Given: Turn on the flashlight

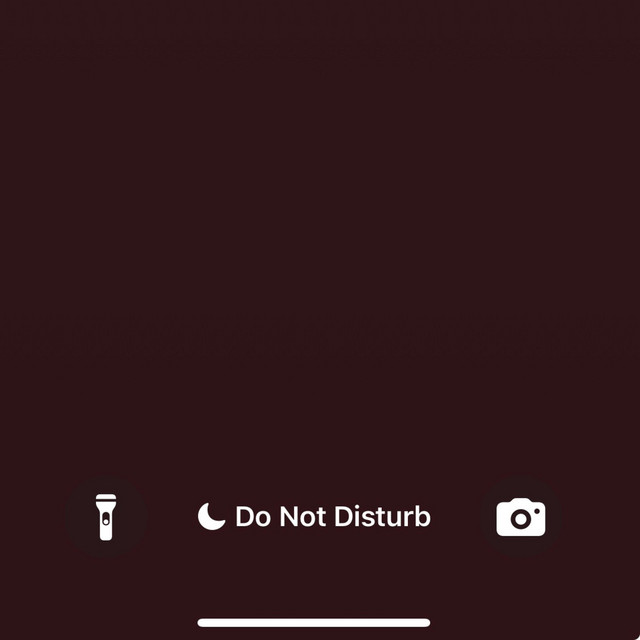Looking at the screenshot, I should (105, 517).
